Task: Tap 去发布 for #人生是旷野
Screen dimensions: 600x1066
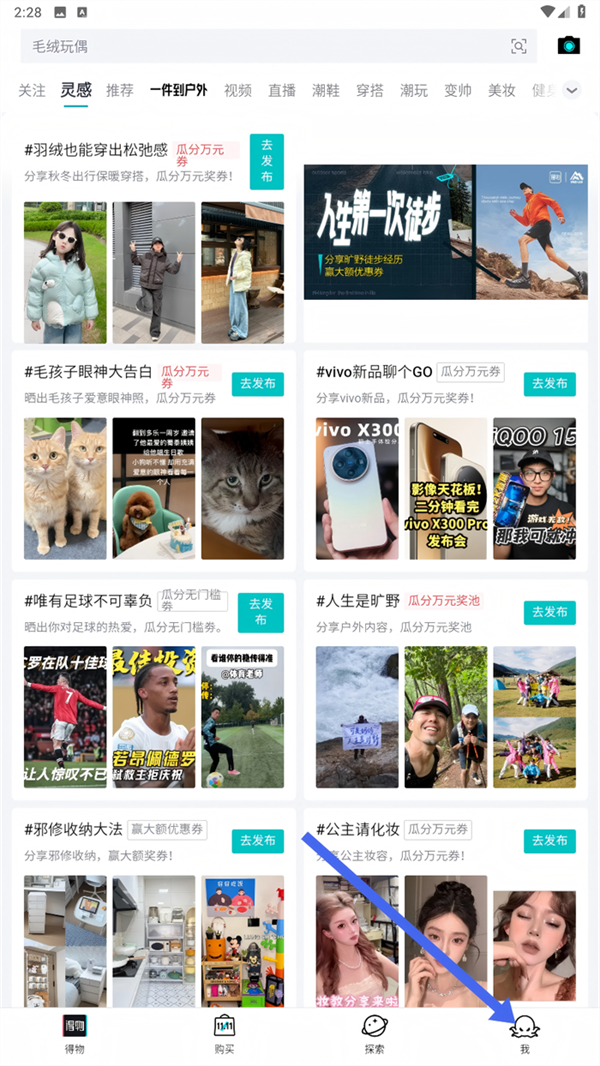Action: click(x=549, y=612)
